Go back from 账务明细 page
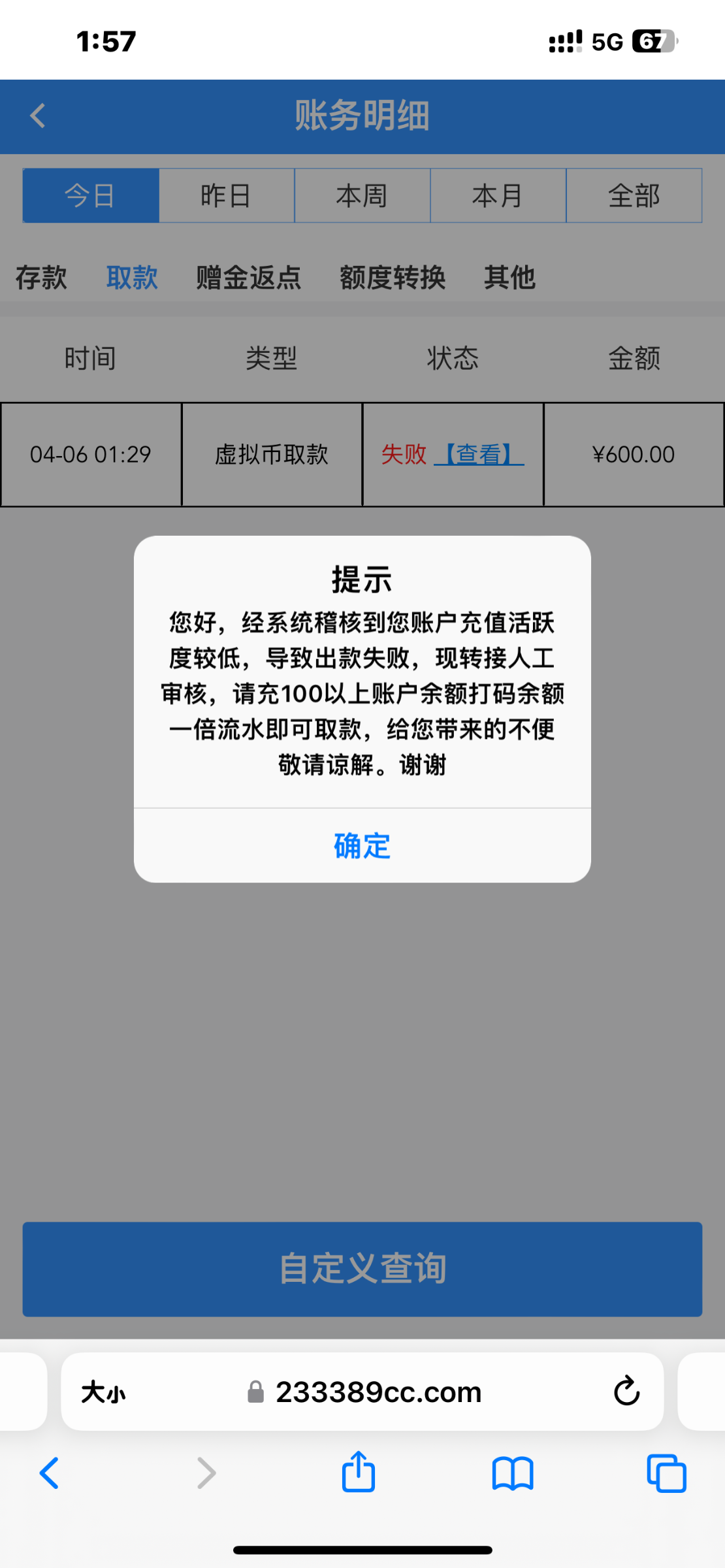The height and width of the screenshot is (1568, 725). click(38, 116)
